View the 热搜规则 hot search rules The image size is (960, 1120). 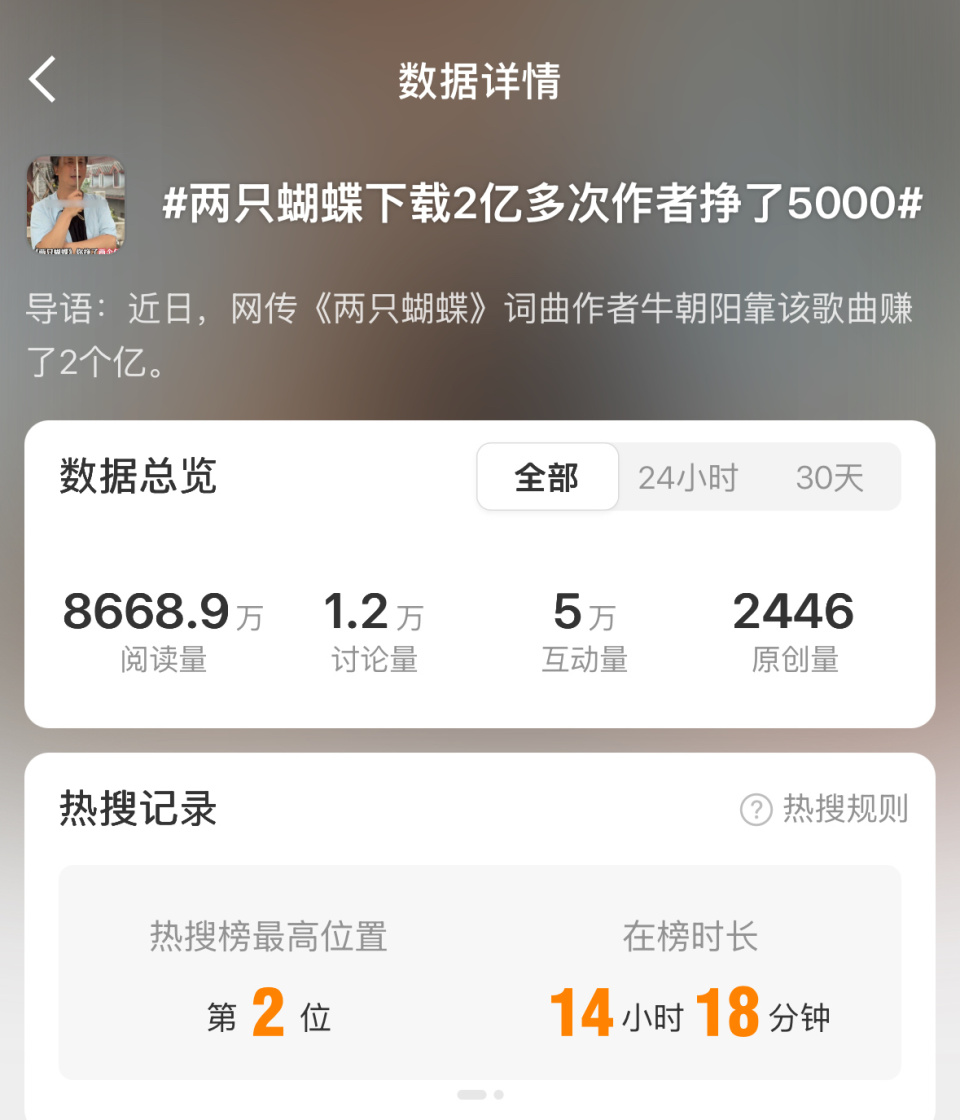845,811
